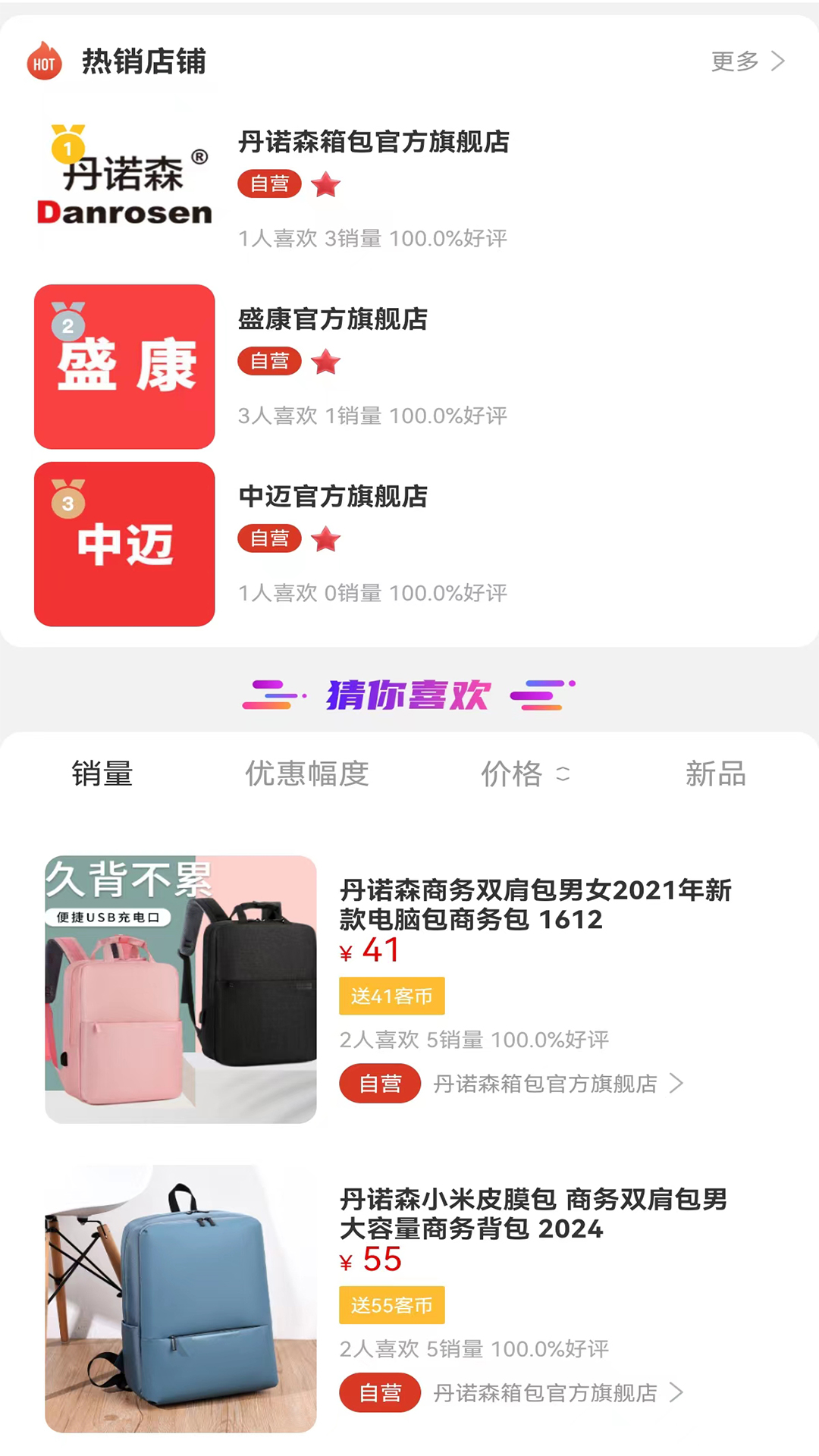Click the silver medal icon on 盛康 store
This screenshot has width=819, height=1456.
pos(67,323)
